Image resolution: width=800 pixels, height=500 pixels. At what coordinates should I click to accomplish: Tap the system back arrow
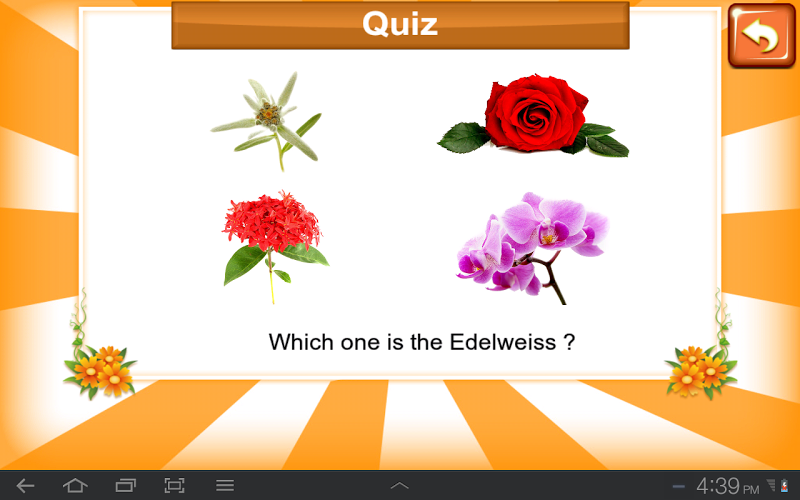(25, 486)
